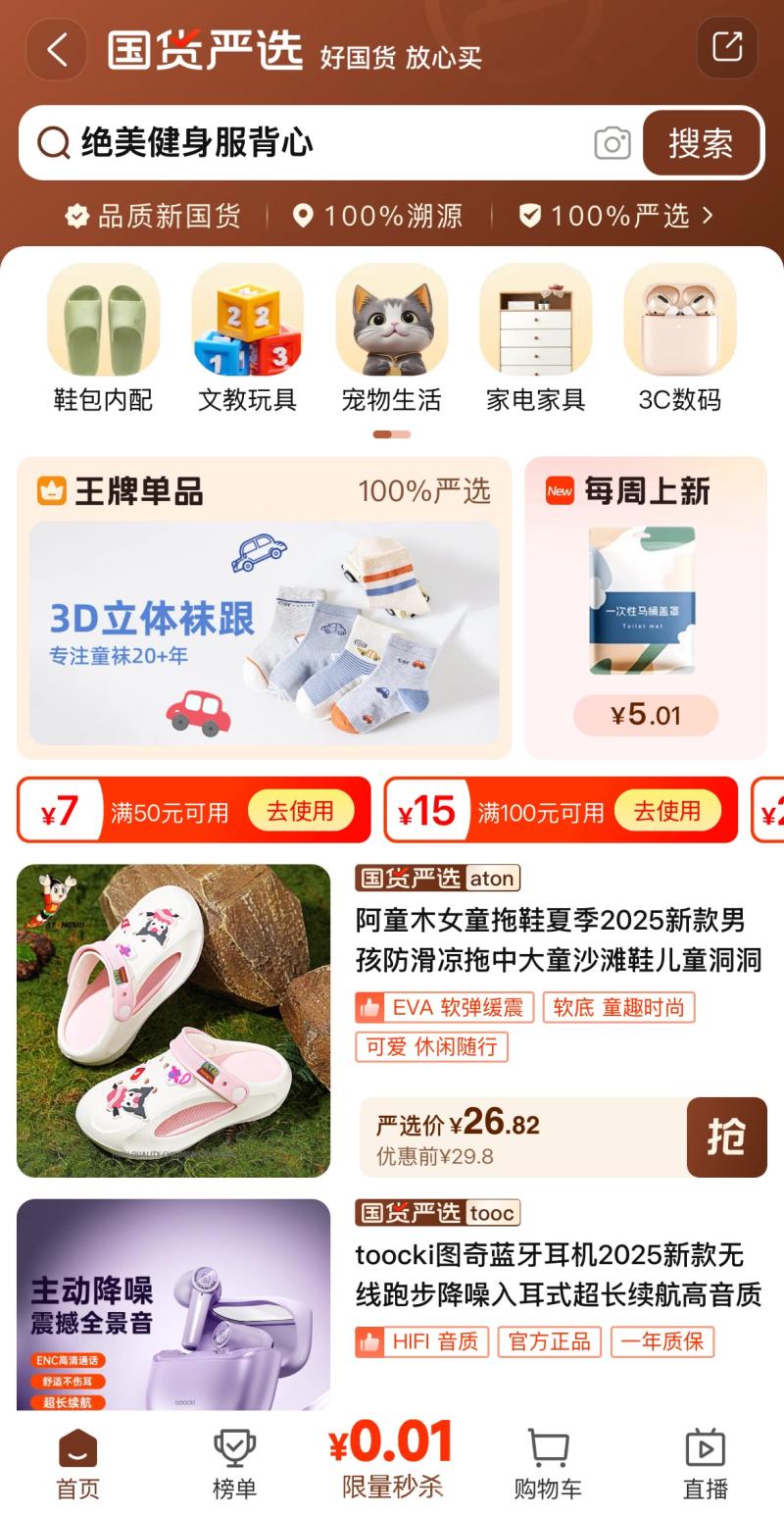This screenshot has width=784, height=1515.
Task: Start image search with the camera icon
Action: [613, 143]
